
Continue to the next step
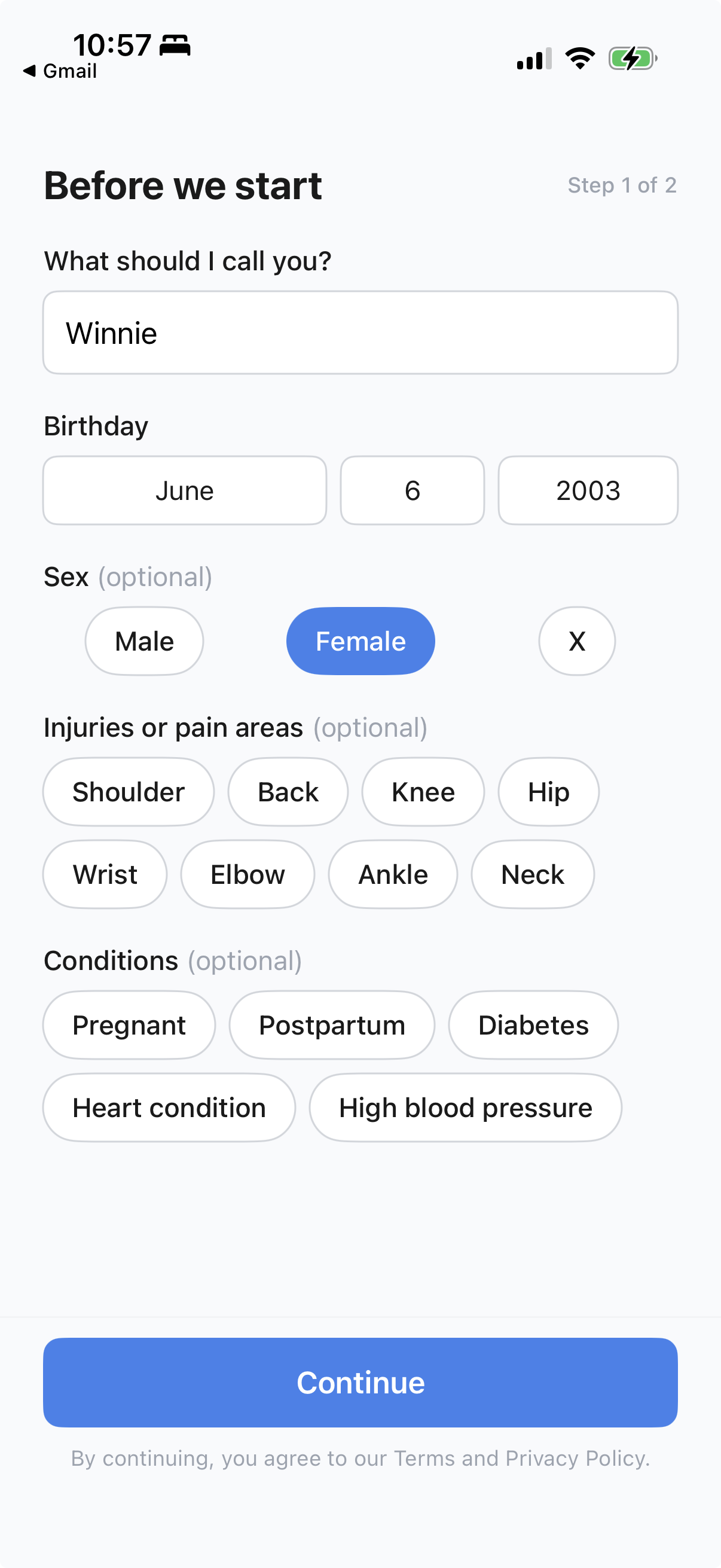click(x=360, y=1383)
